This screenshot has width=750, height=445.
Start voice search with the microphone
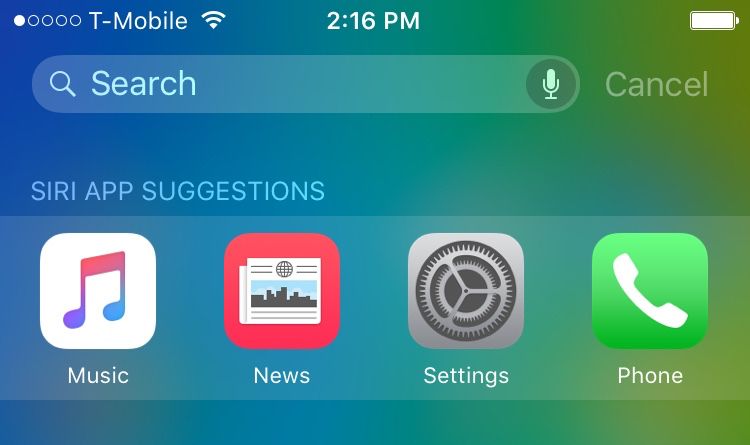point(551,85)
